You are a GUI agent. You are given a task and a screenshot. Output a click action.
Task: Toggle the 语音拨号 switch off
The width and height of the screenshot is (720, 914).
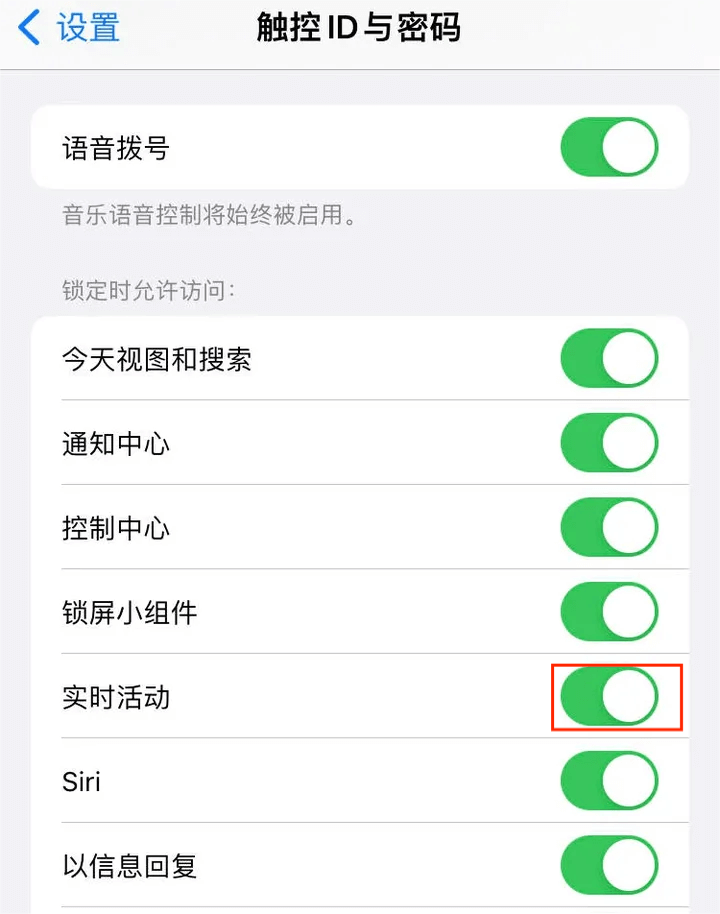(x=609, y=147)
